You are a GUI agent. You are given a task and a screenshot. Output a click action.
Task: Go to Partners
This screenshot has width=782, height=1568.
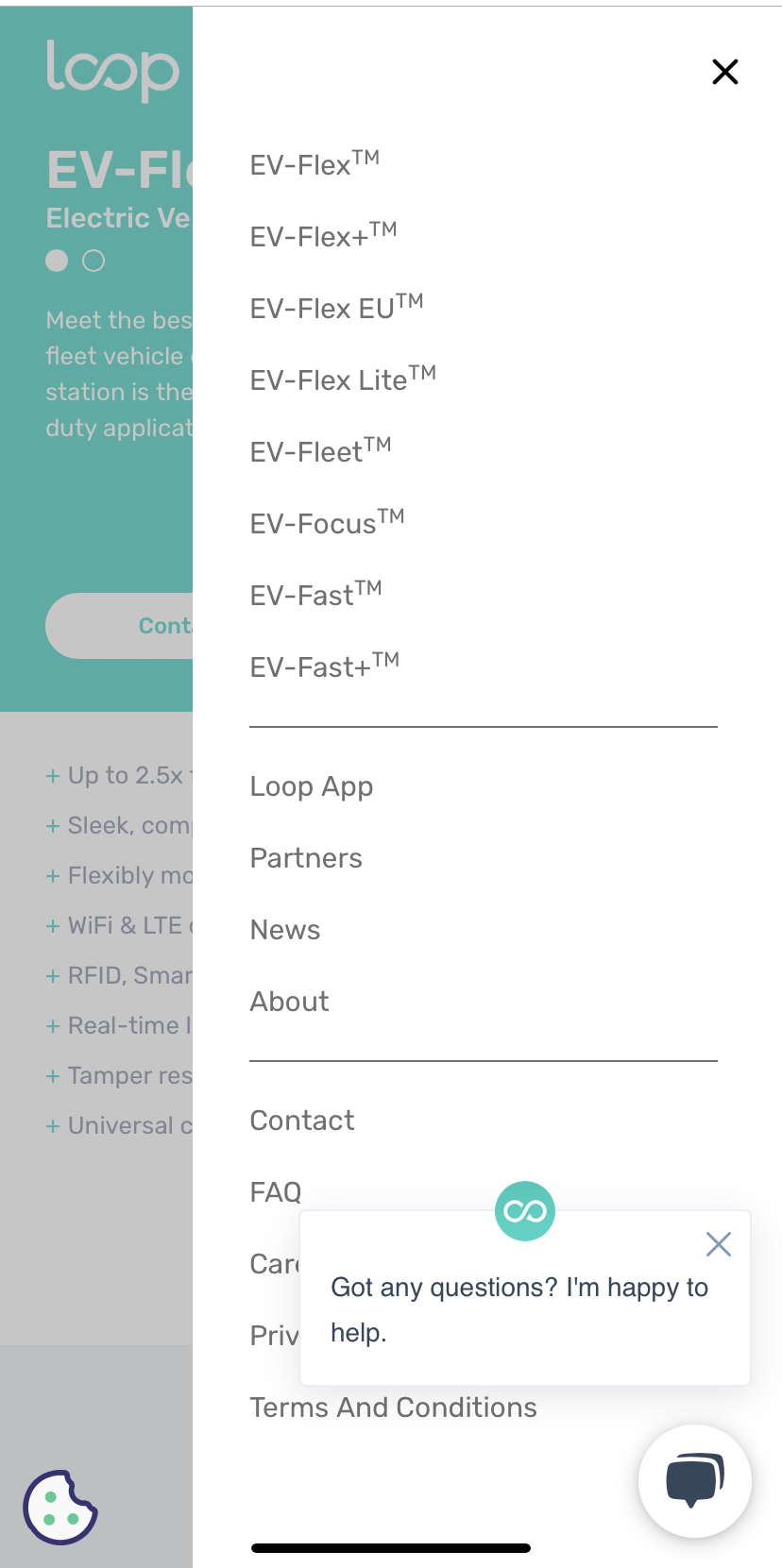click(306, 858)
